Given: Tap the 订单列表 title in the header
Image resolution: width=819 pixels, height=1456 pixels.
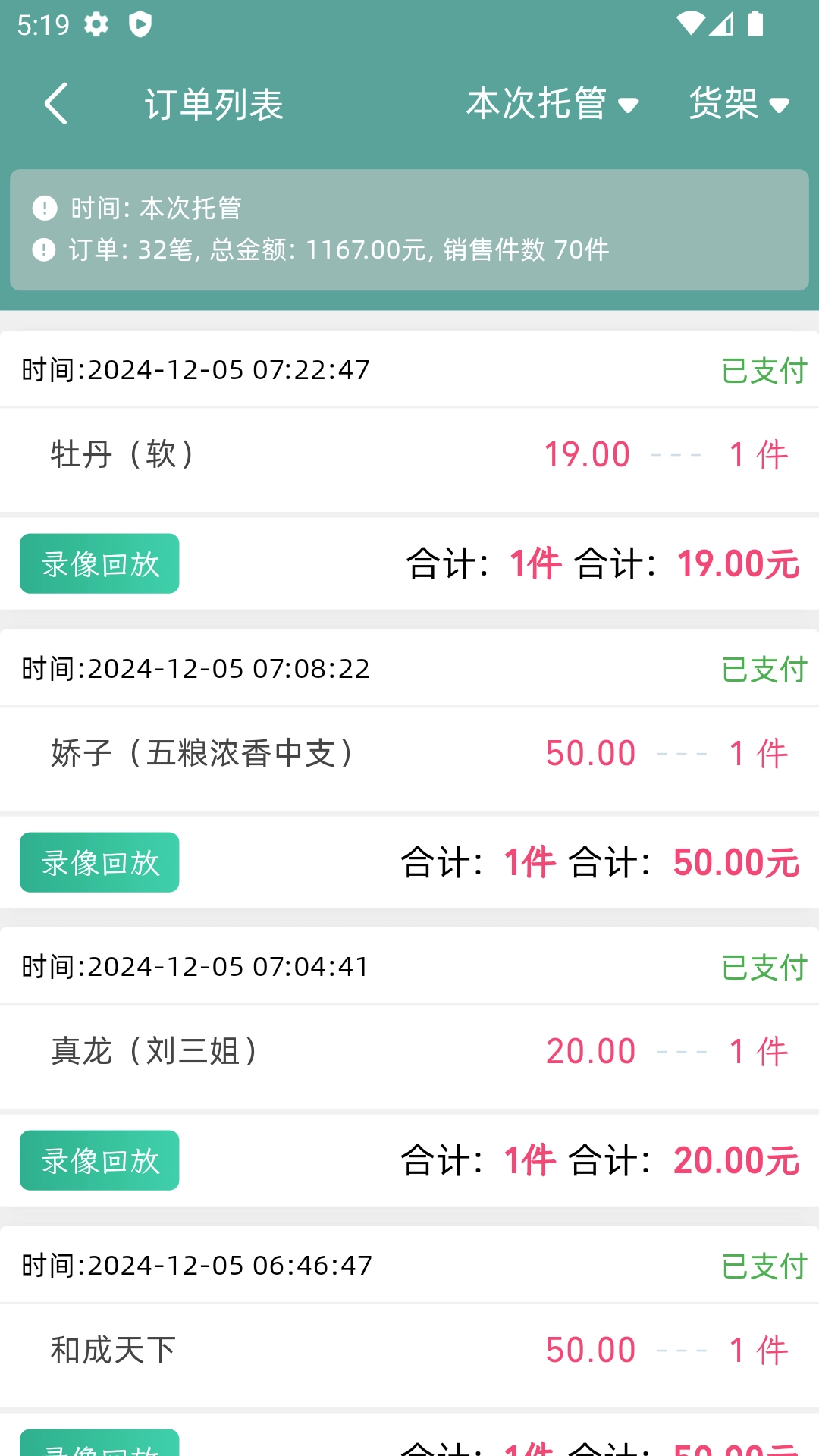Looking at the screenshot, I should click(215, 105).
